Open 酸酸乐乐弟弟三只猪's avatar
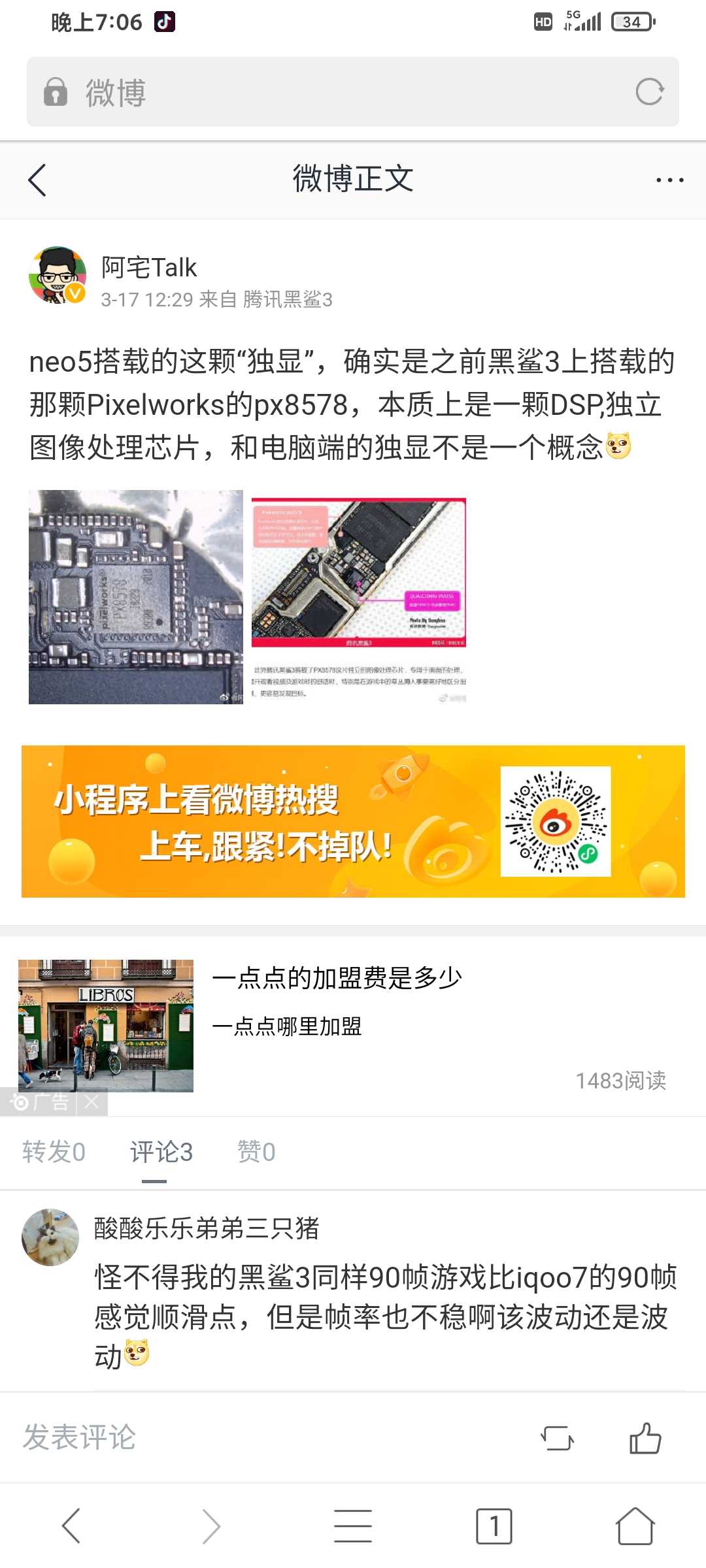This screenshot has height=1568, width=706. (x=50, y=1237)
